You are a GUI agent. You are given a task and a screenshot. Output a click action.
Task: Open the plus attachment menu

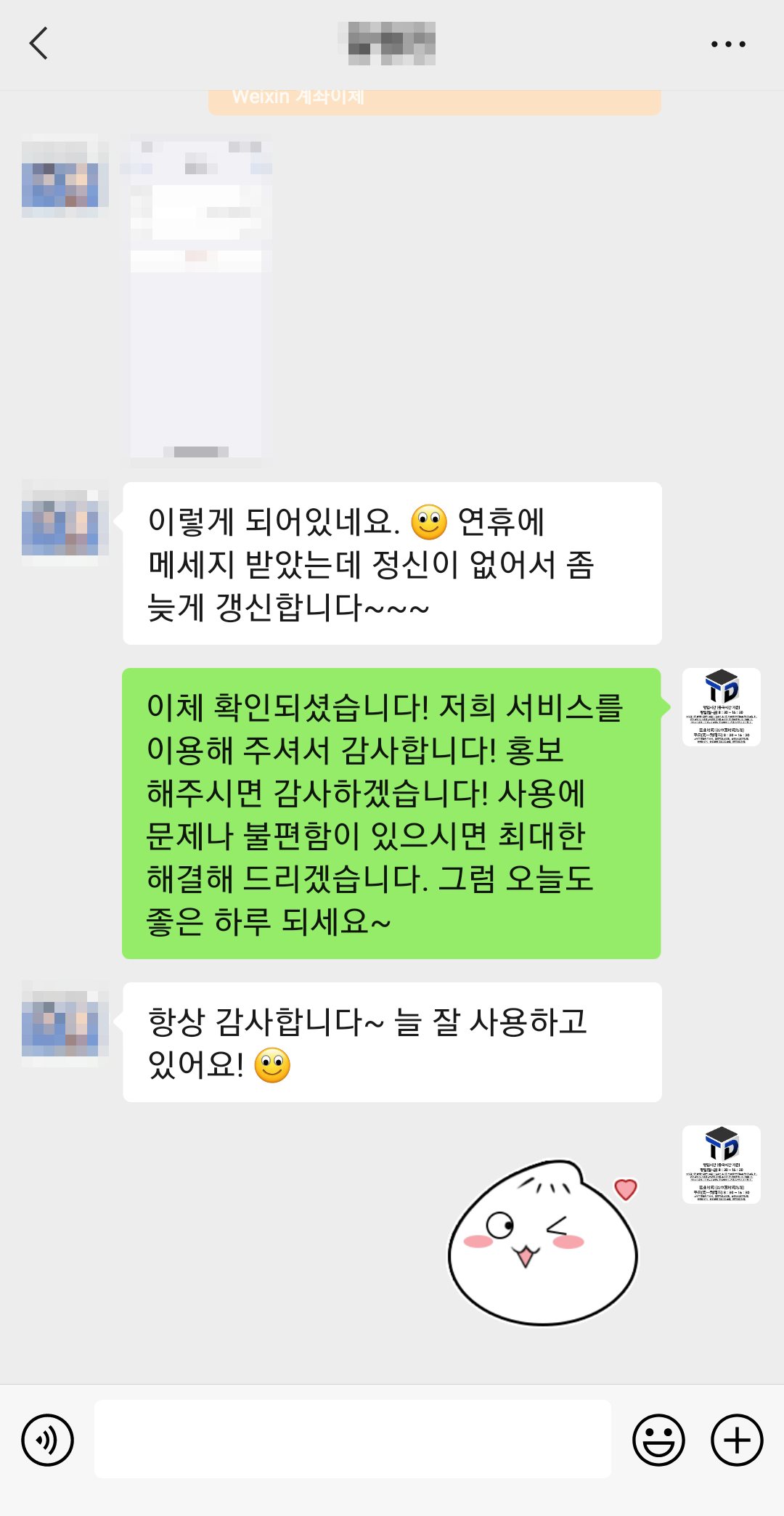coord(737,1439)
